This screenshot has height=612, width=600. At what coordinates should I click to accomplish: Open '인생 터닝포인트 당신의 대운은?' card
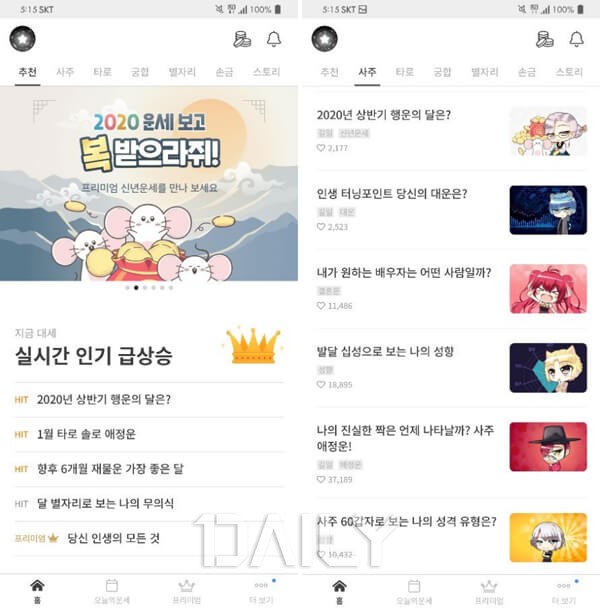(392, 194)
